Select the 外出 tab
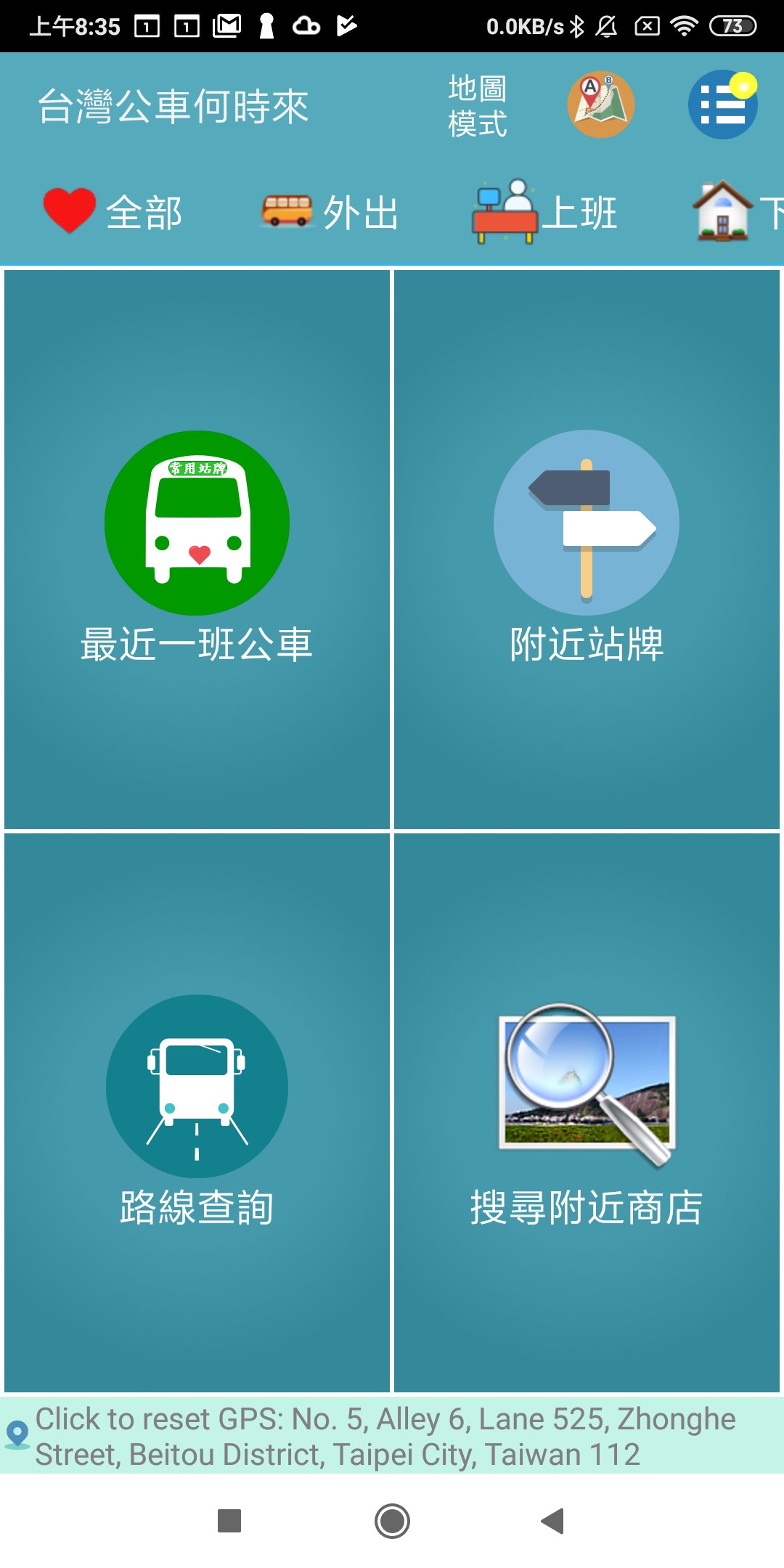 331,212
